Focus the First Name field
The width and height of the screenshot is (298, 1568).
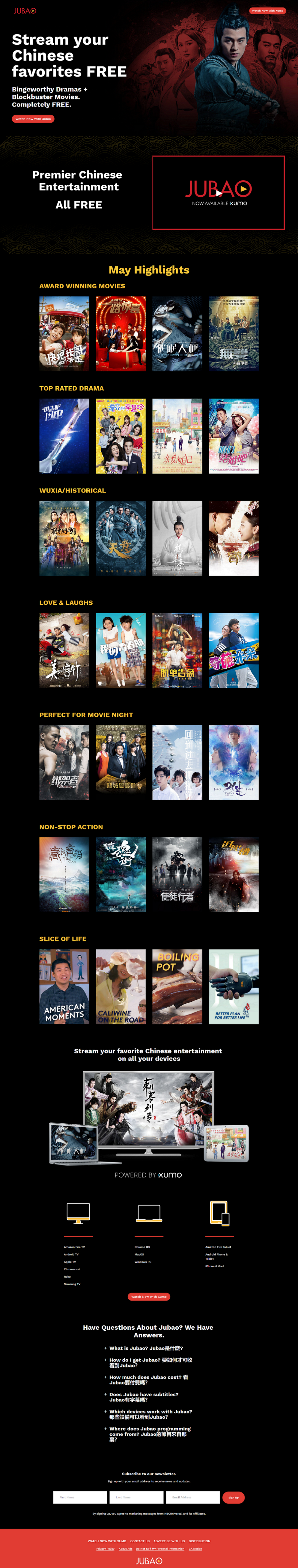pos(80,1497)
